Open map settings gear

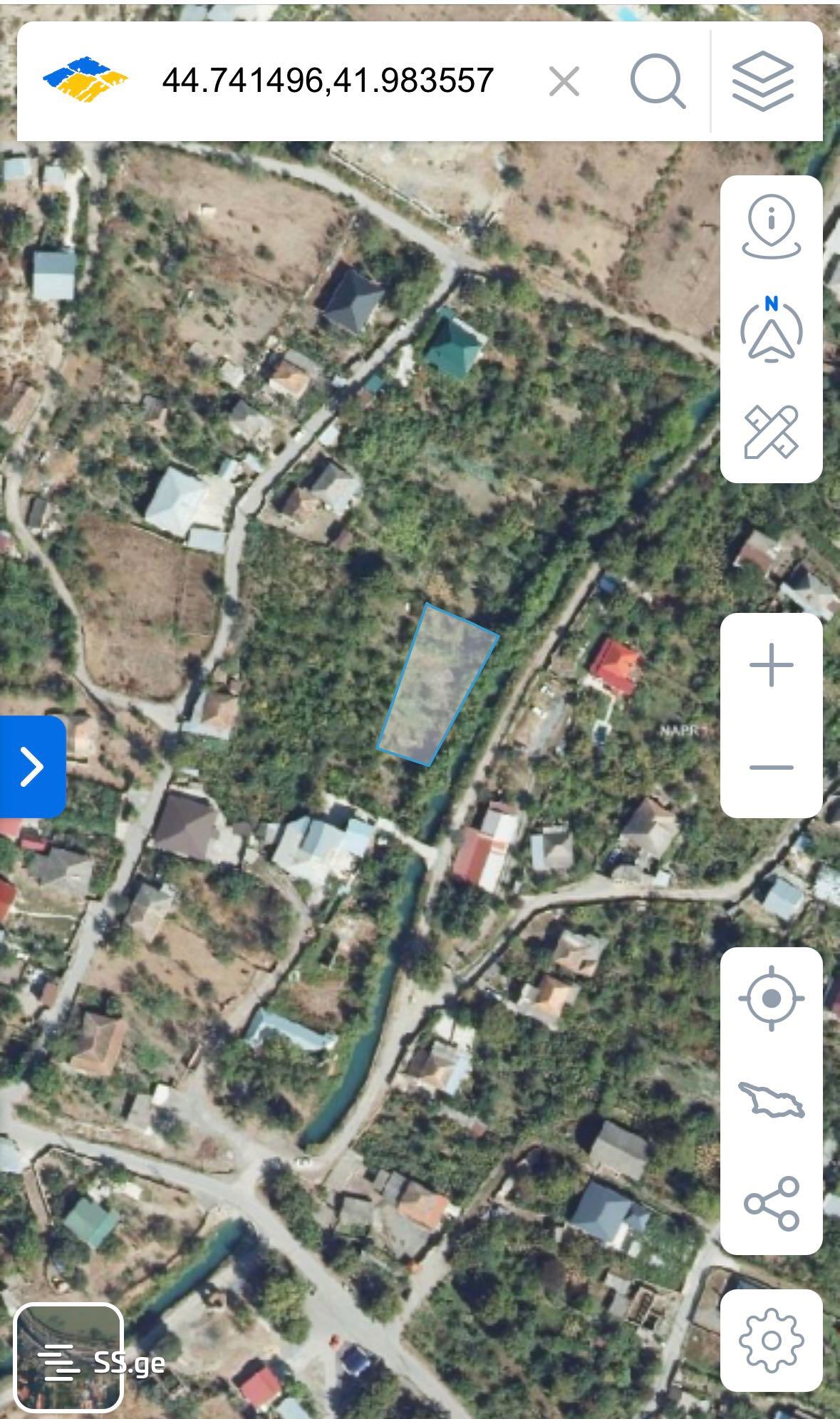click(x=771, y=1341)
